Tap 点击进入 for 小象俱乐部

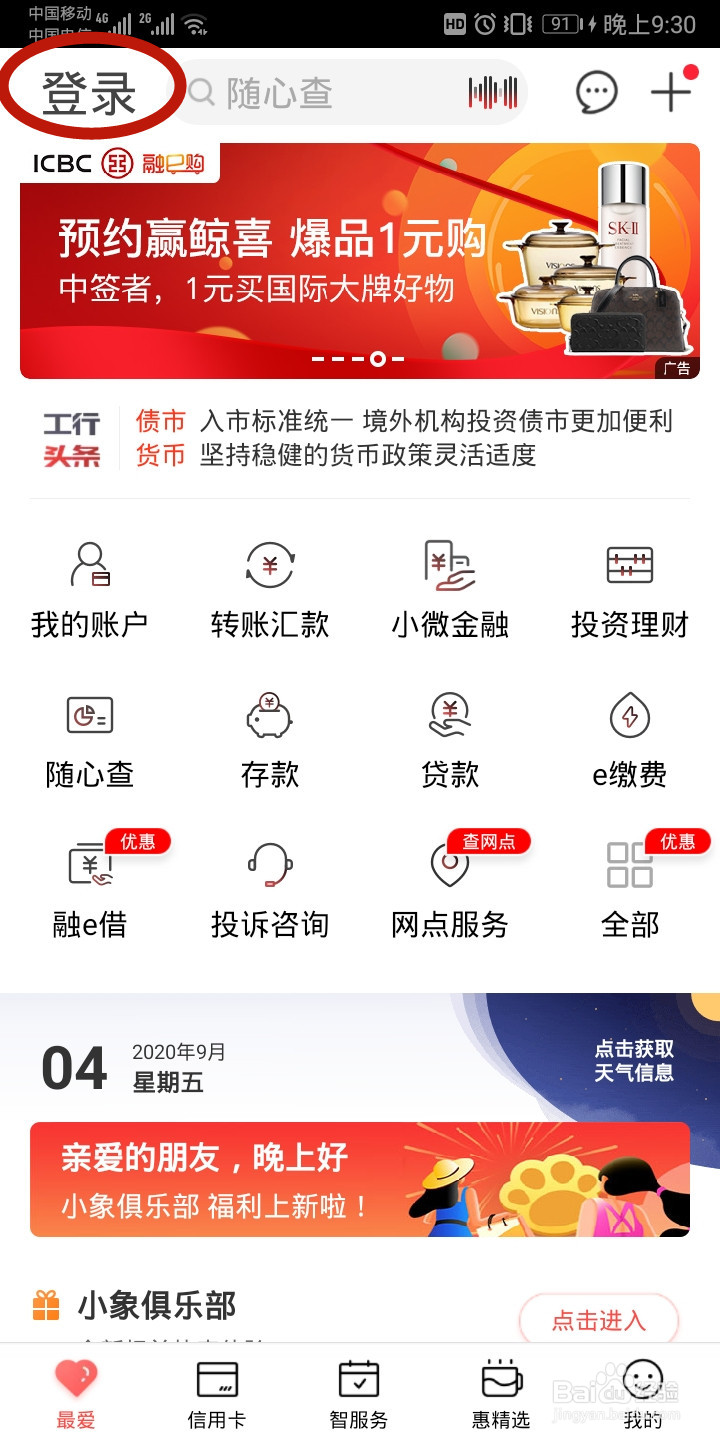point(600,1320)
